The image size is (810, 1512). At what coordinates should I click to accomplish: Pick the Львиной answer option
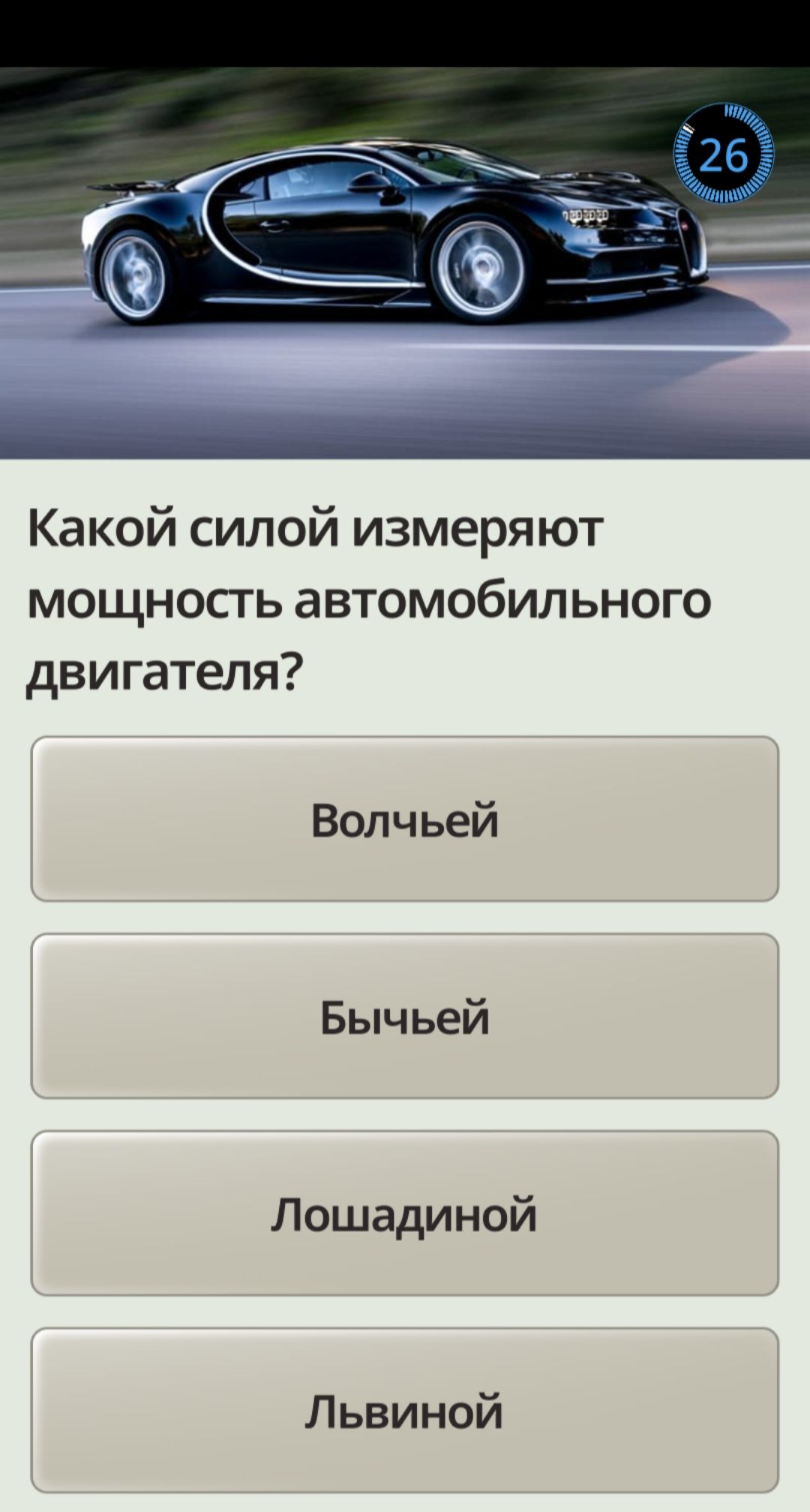click(404, 1410)
